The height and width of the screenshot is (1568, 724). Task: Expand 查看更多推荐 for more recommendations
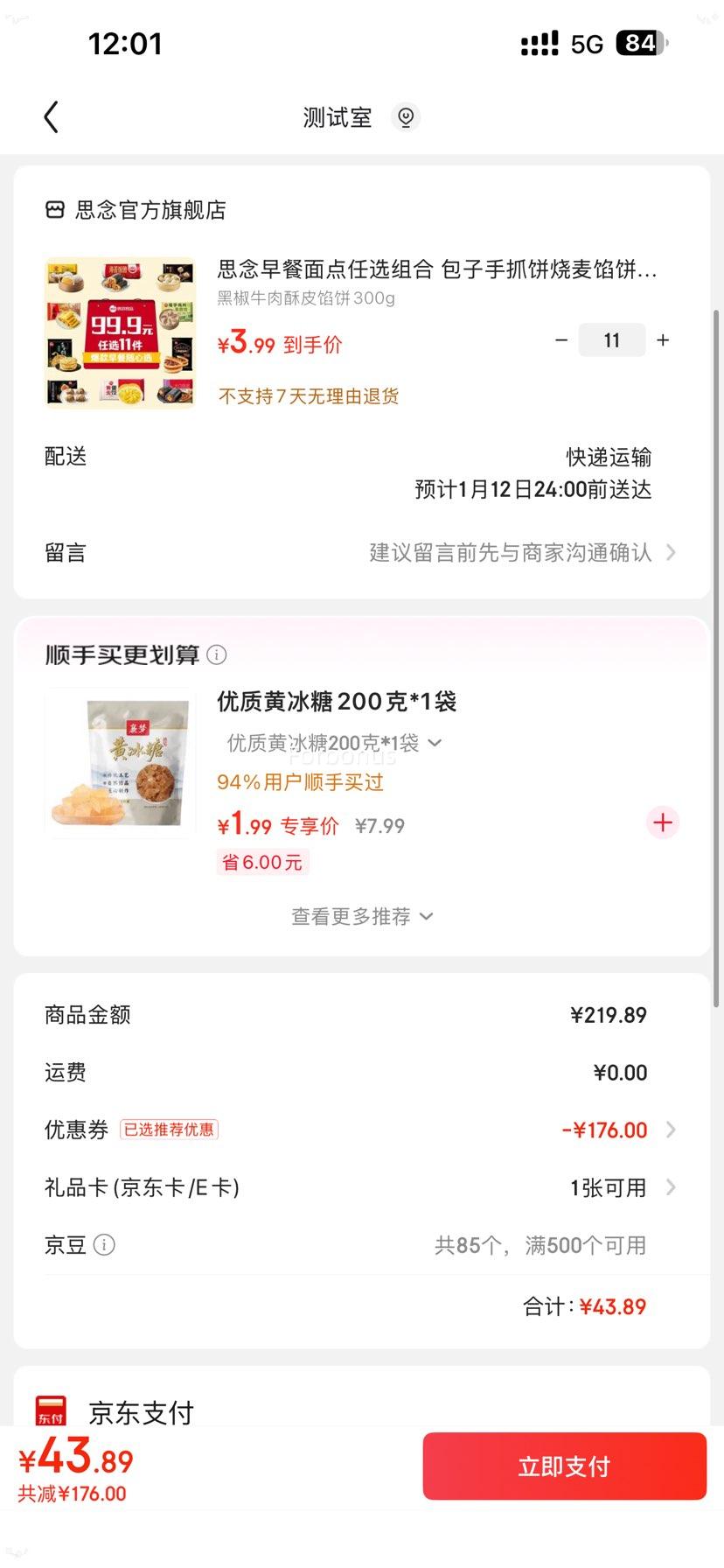pyautogui.click(x=361, y=916)
